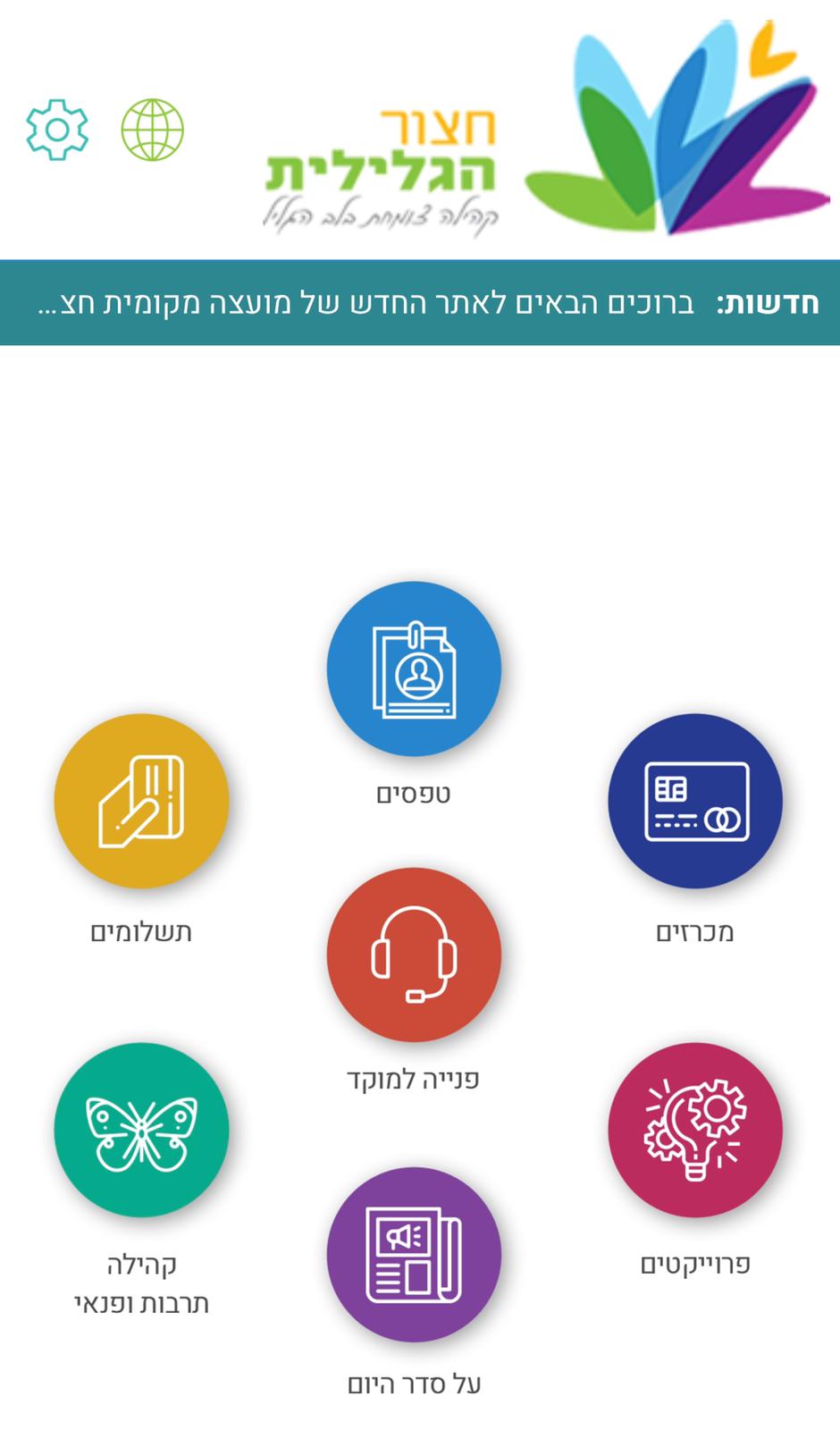
Task: Open the מכרזים tenders section
Action: click(695, 801)
